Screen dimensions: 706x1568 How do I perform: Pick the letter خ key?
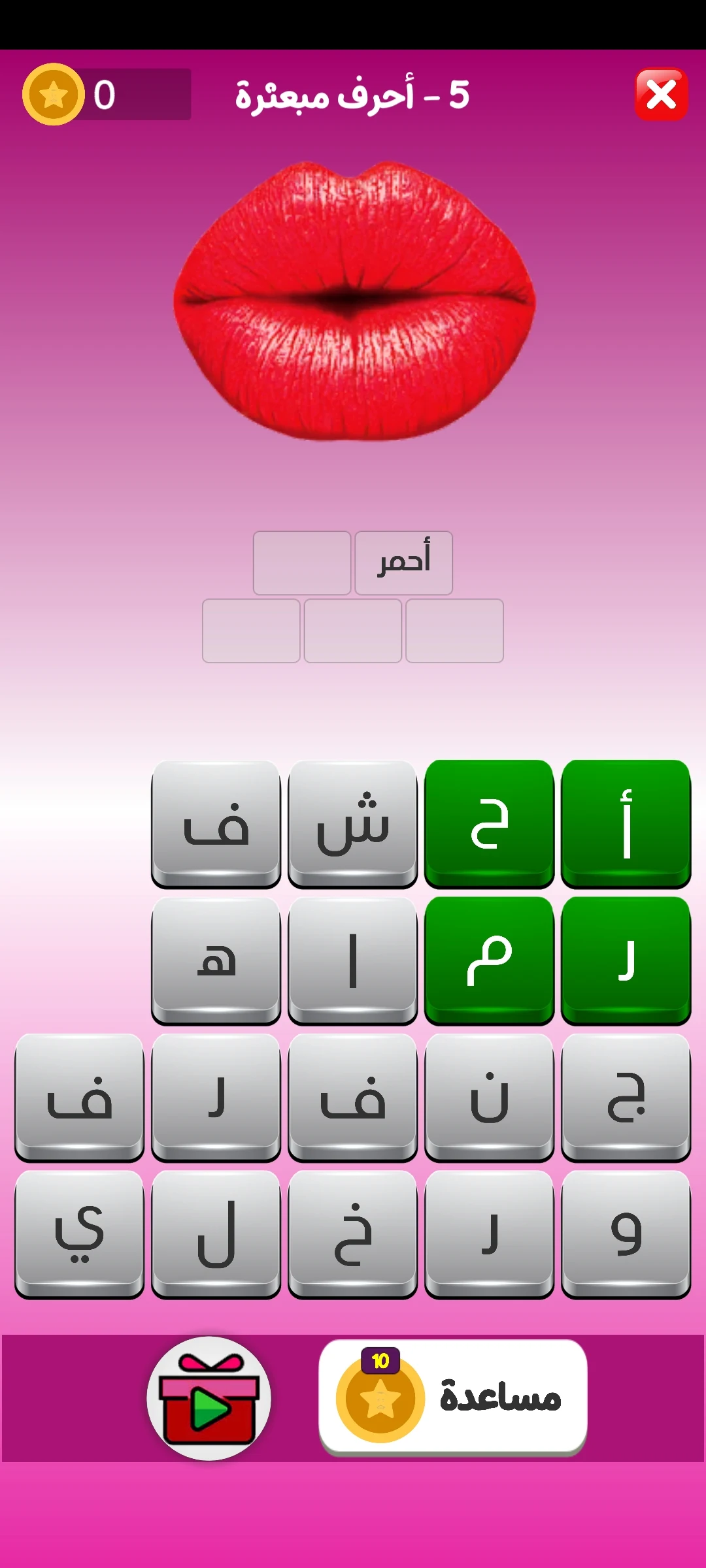352,1234
